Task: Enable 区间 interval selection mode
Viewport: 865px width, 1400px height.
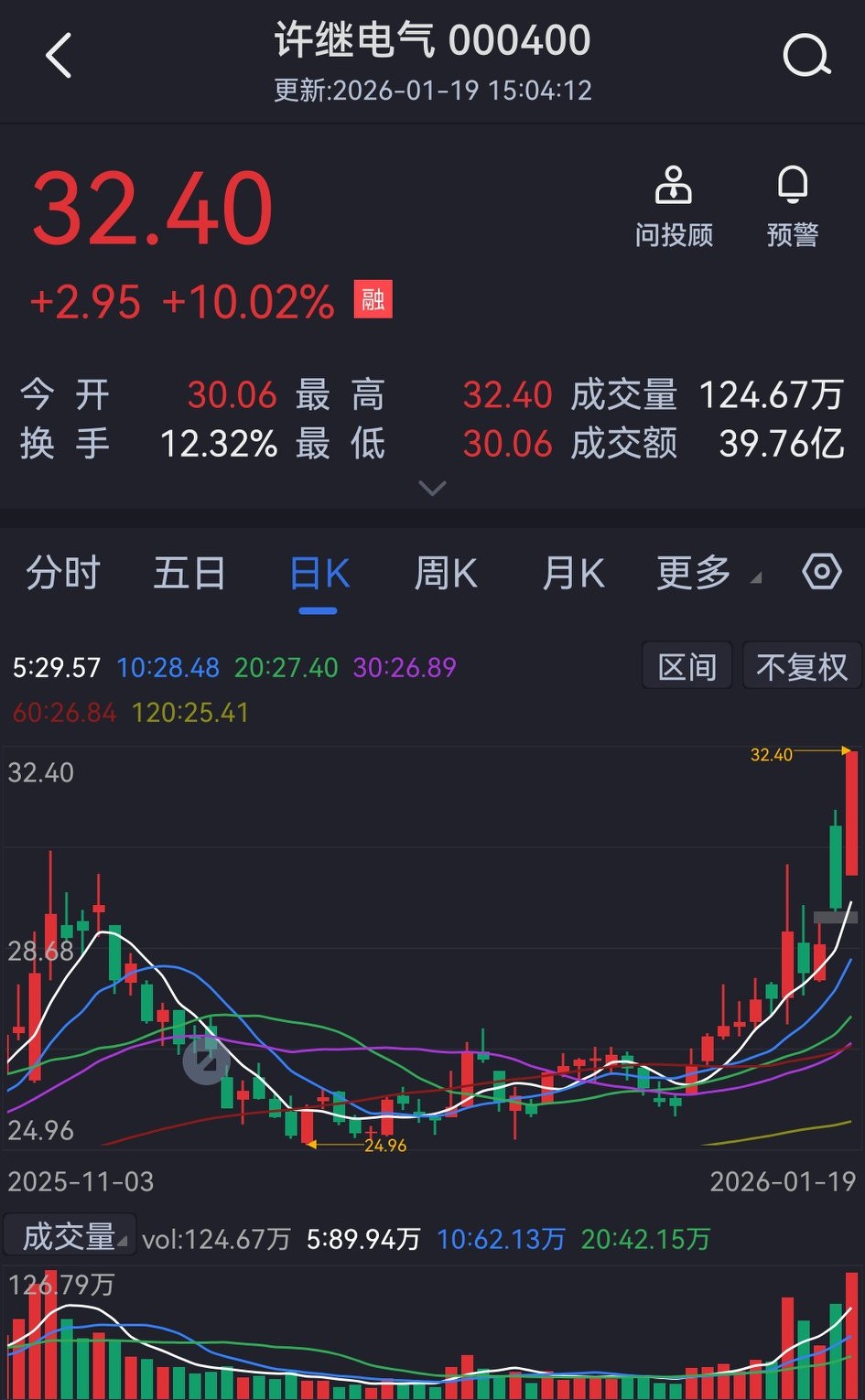Action: 687,667
